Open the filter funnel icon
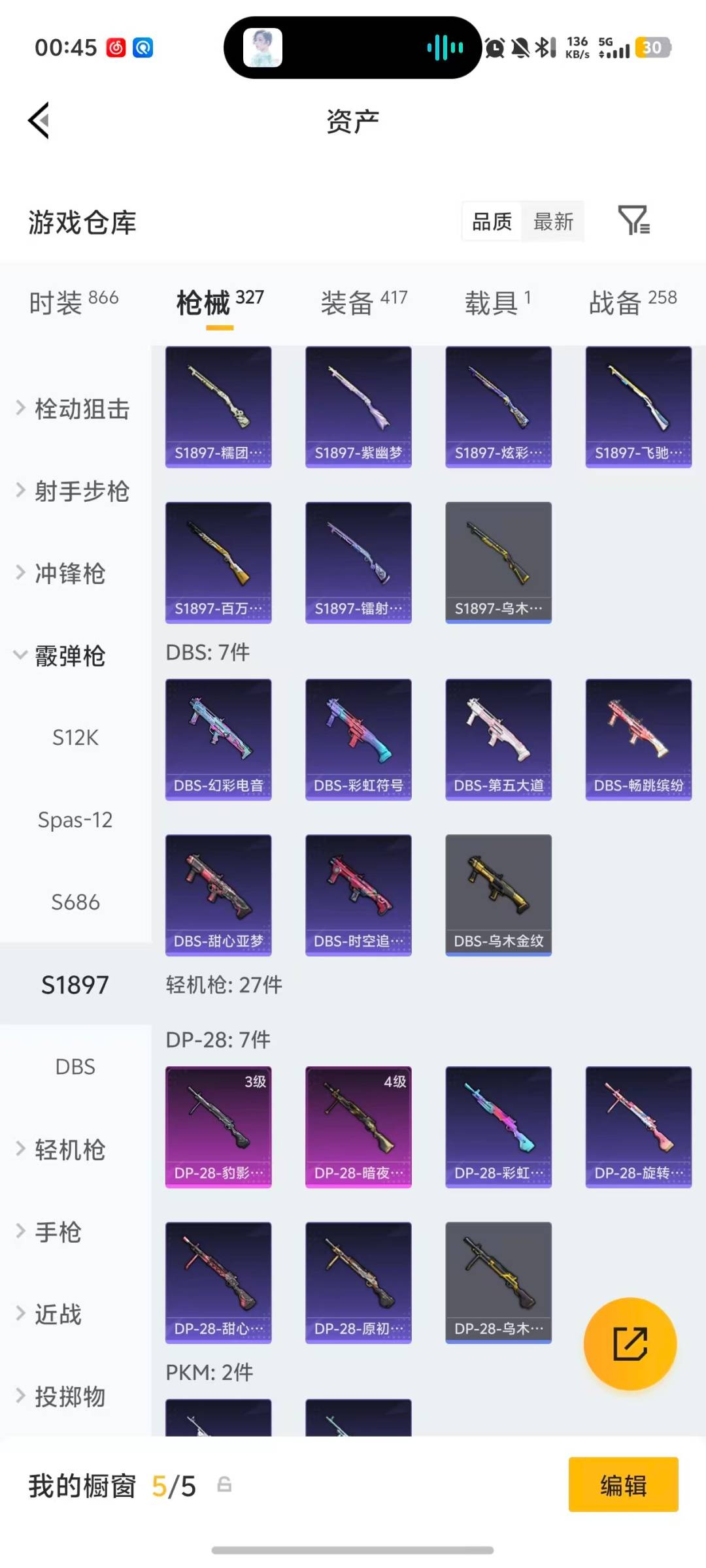The image size is (706, 1568). (x=633, y=222)
